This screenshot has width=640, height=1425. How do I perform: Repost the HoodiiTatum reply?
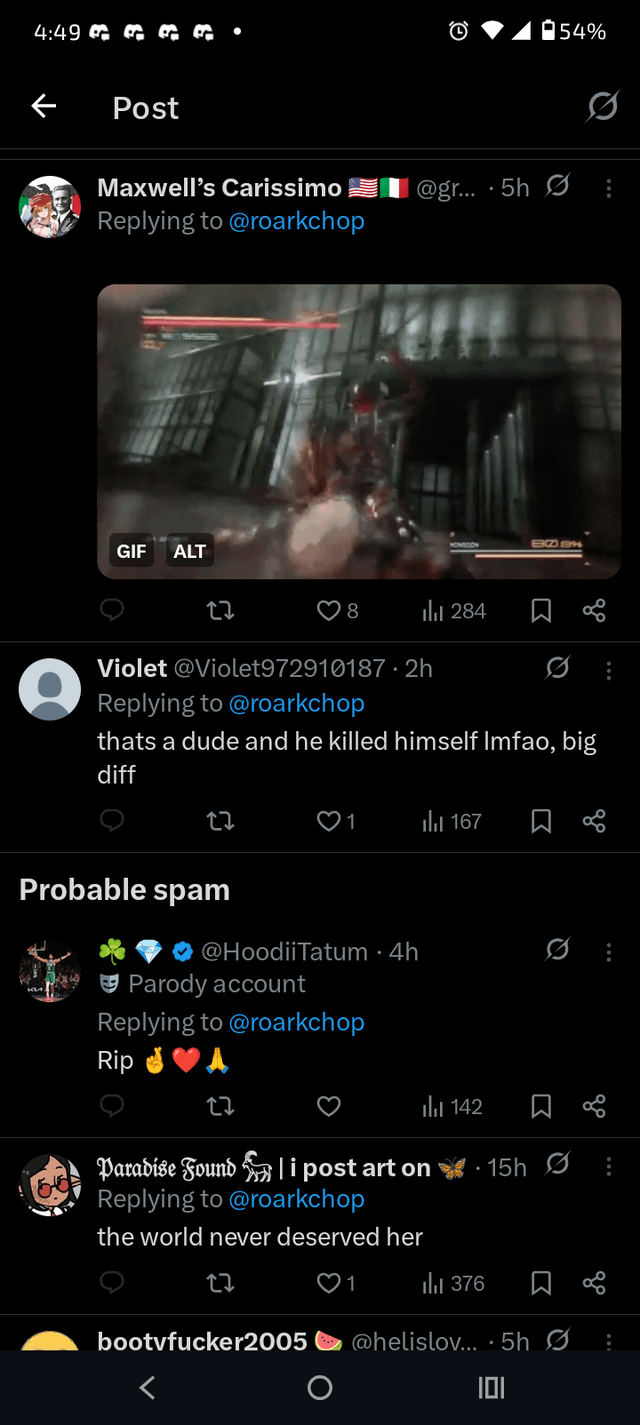pyautogui.click(x=220, y=1106)
